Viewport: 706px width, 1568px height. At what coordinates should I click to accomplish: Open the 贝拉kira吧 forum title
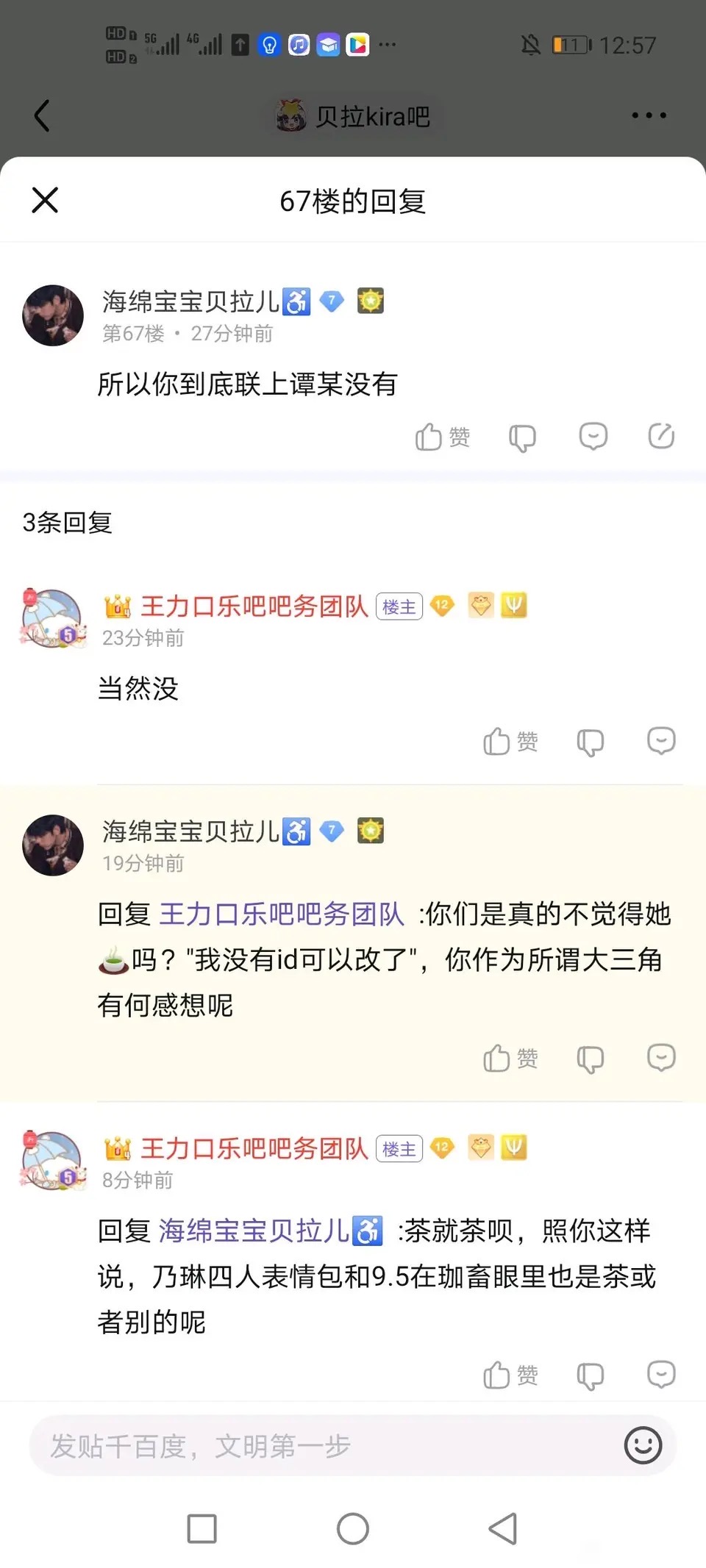click(x=353, y=116)
